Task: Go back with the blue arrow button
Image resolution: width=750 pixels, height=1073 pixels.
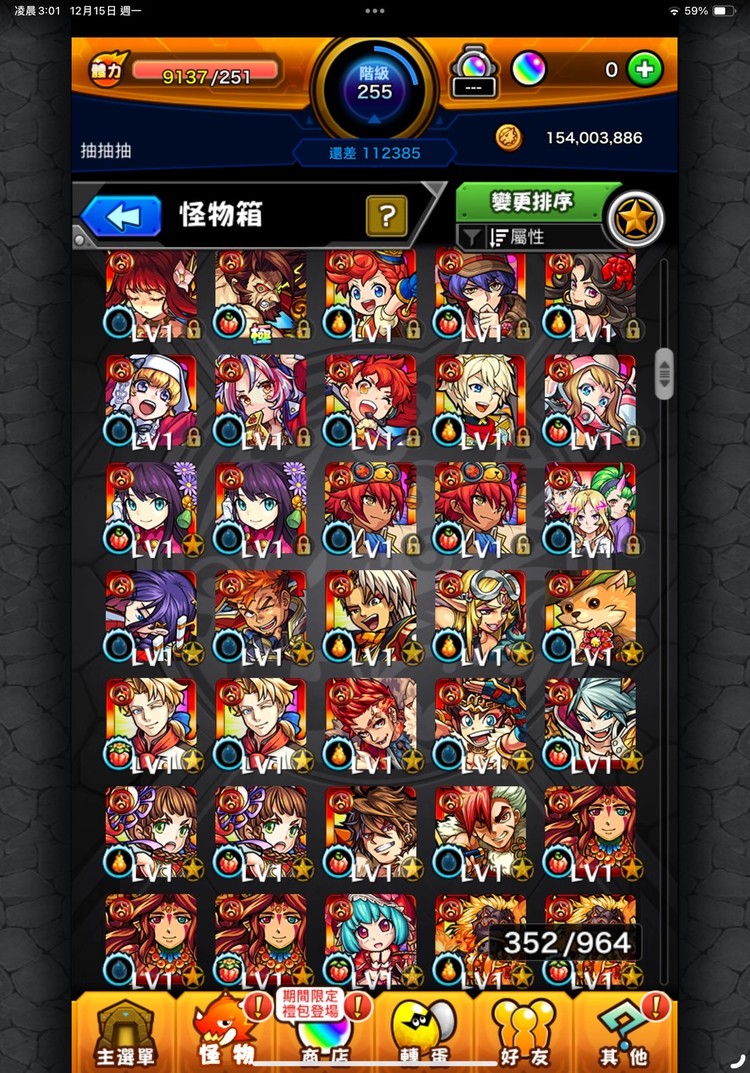Action: 122,215
